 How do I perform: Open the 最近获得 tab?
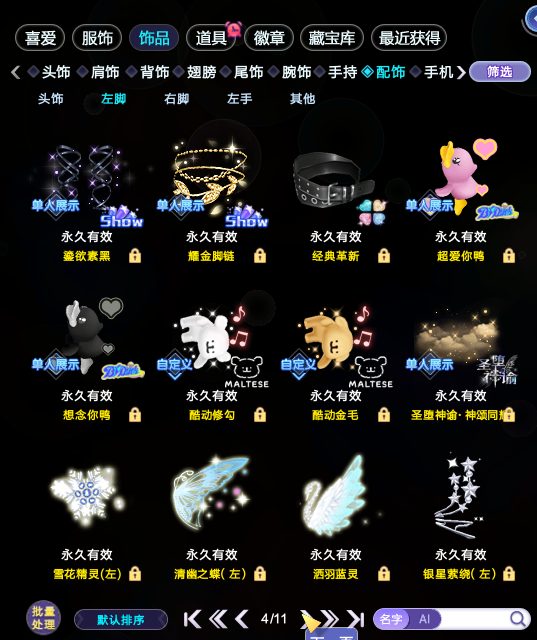pos(409,38)
